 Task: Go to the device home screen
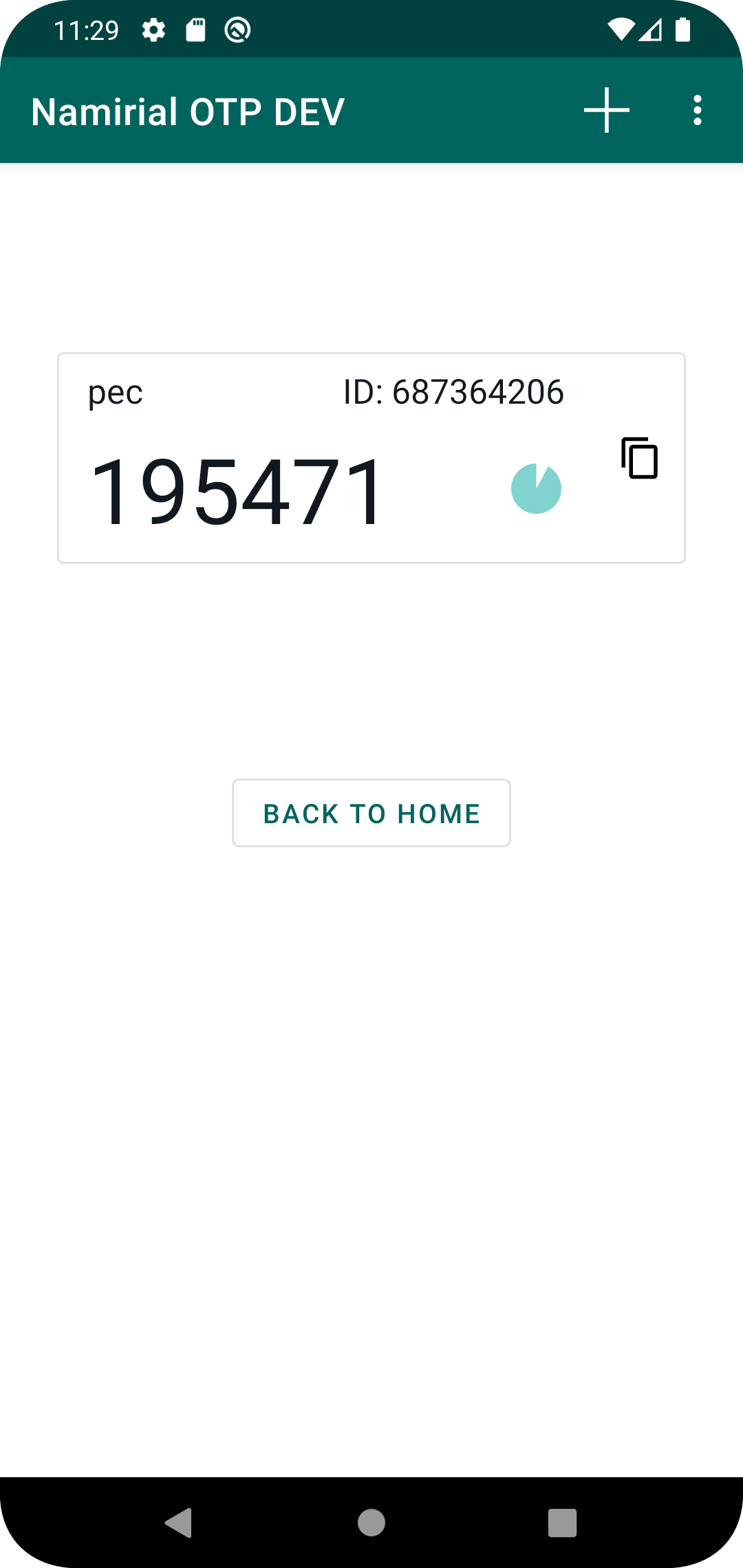(x=371, y=1523)
